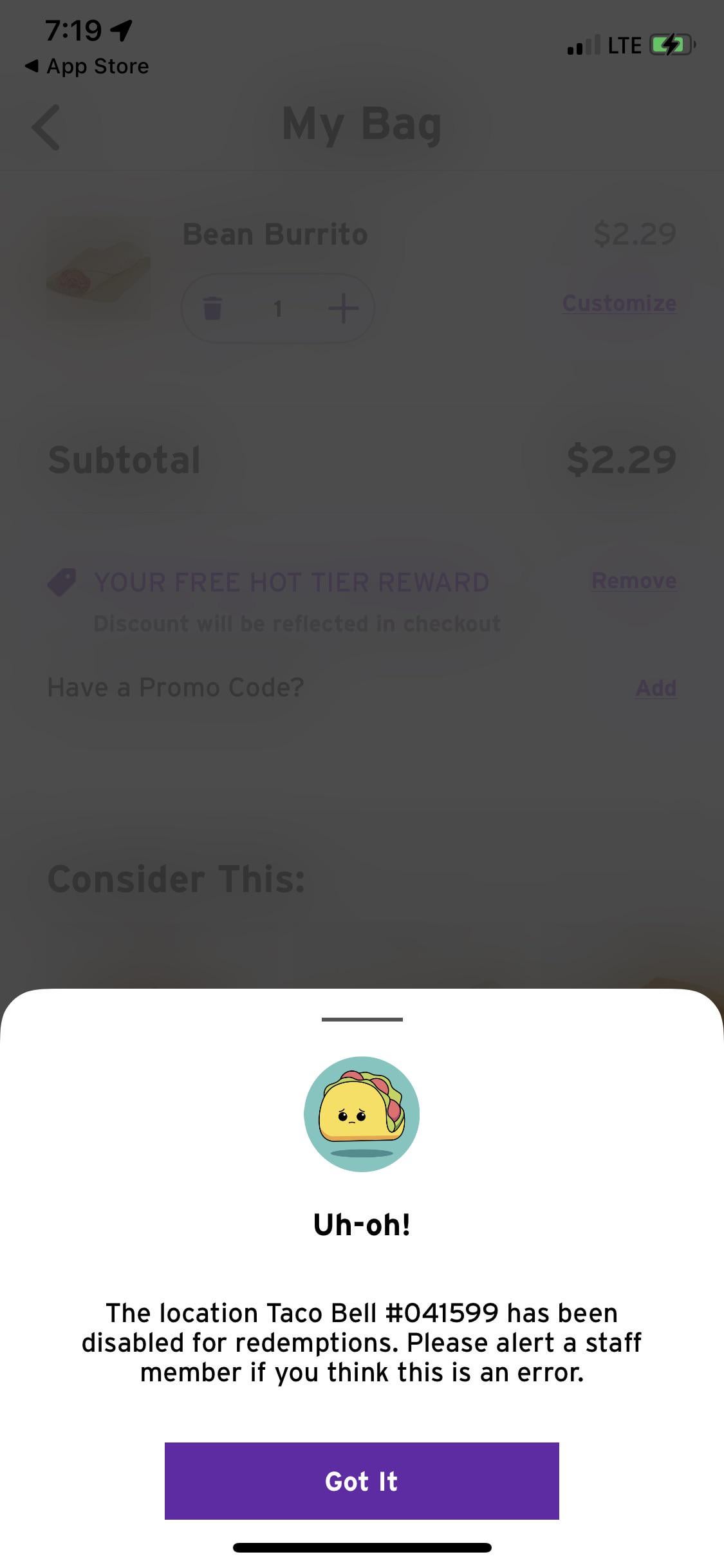Remove the free Hot Tier reward
Image resolution: width=724 pixels, height=1568 pixels.
point(633,581)
